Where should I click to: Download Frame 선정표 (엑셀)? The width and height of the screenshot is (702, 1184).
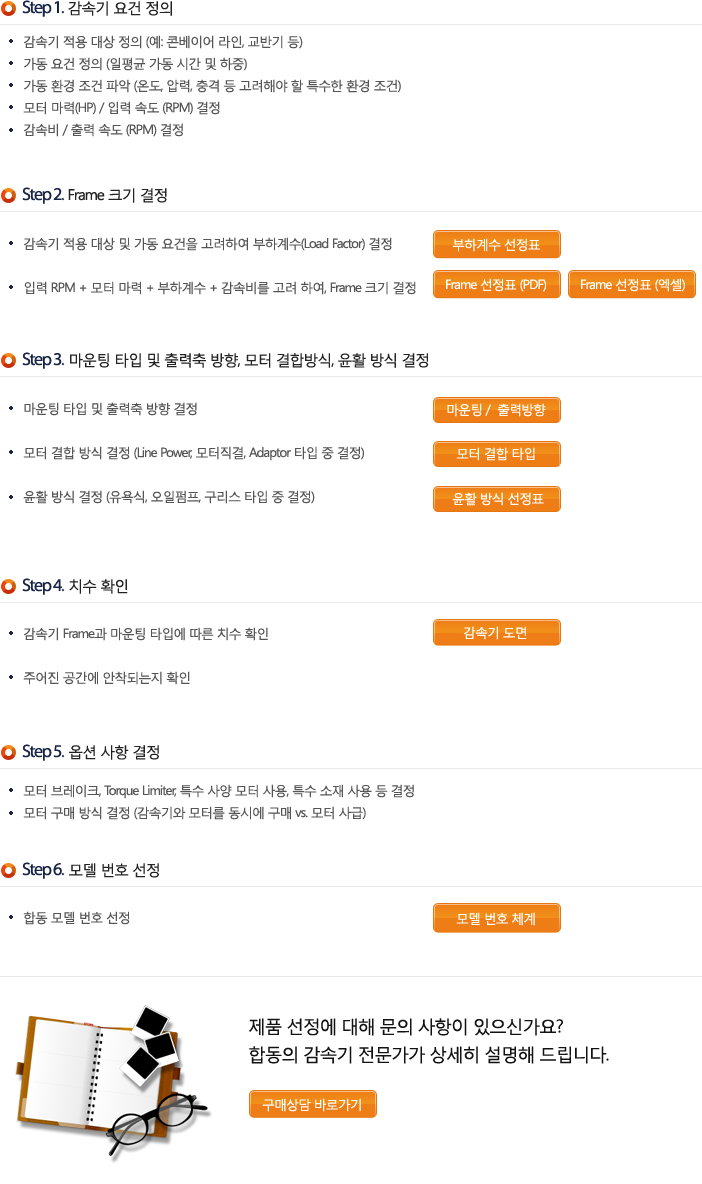(632, 285)
